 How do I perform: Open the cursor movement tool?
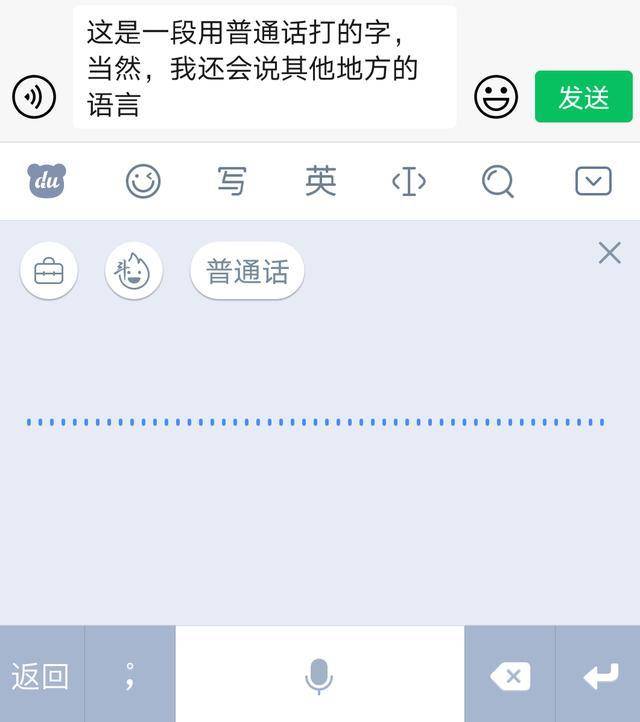[x=408, y=181]
